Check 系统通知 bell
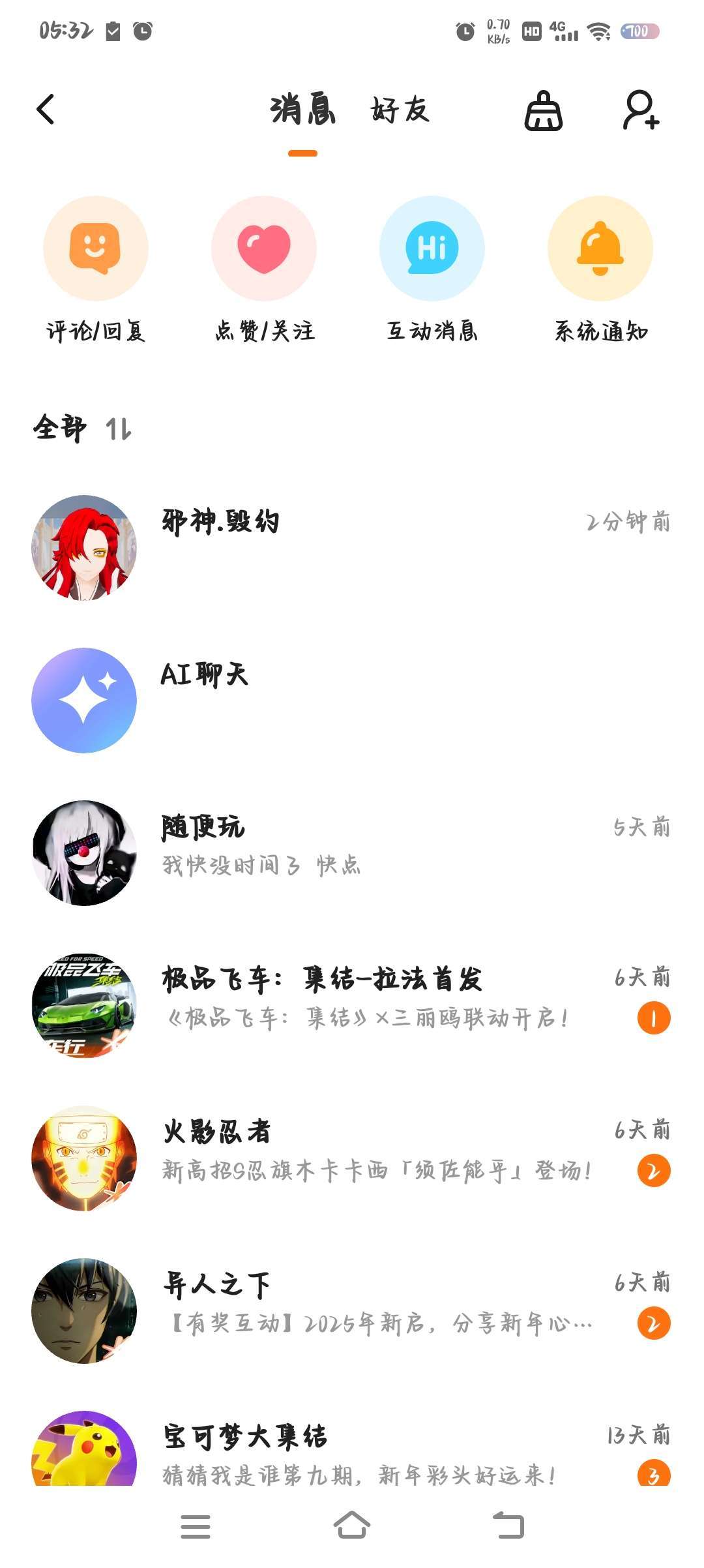This screenshot has height=1568, width=704. 600,269
